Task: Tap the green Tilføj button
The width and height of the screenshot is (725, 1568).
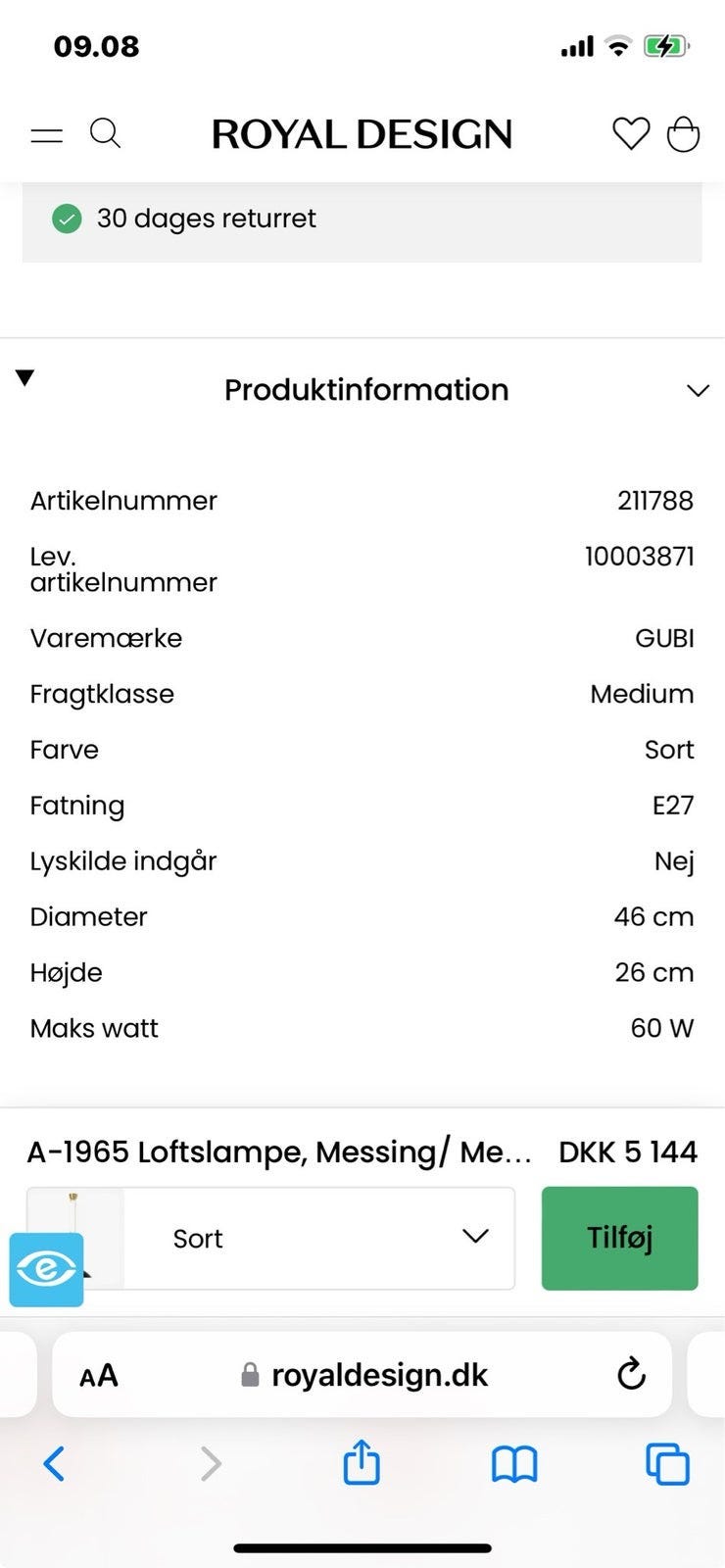Action: [619, 1238]
